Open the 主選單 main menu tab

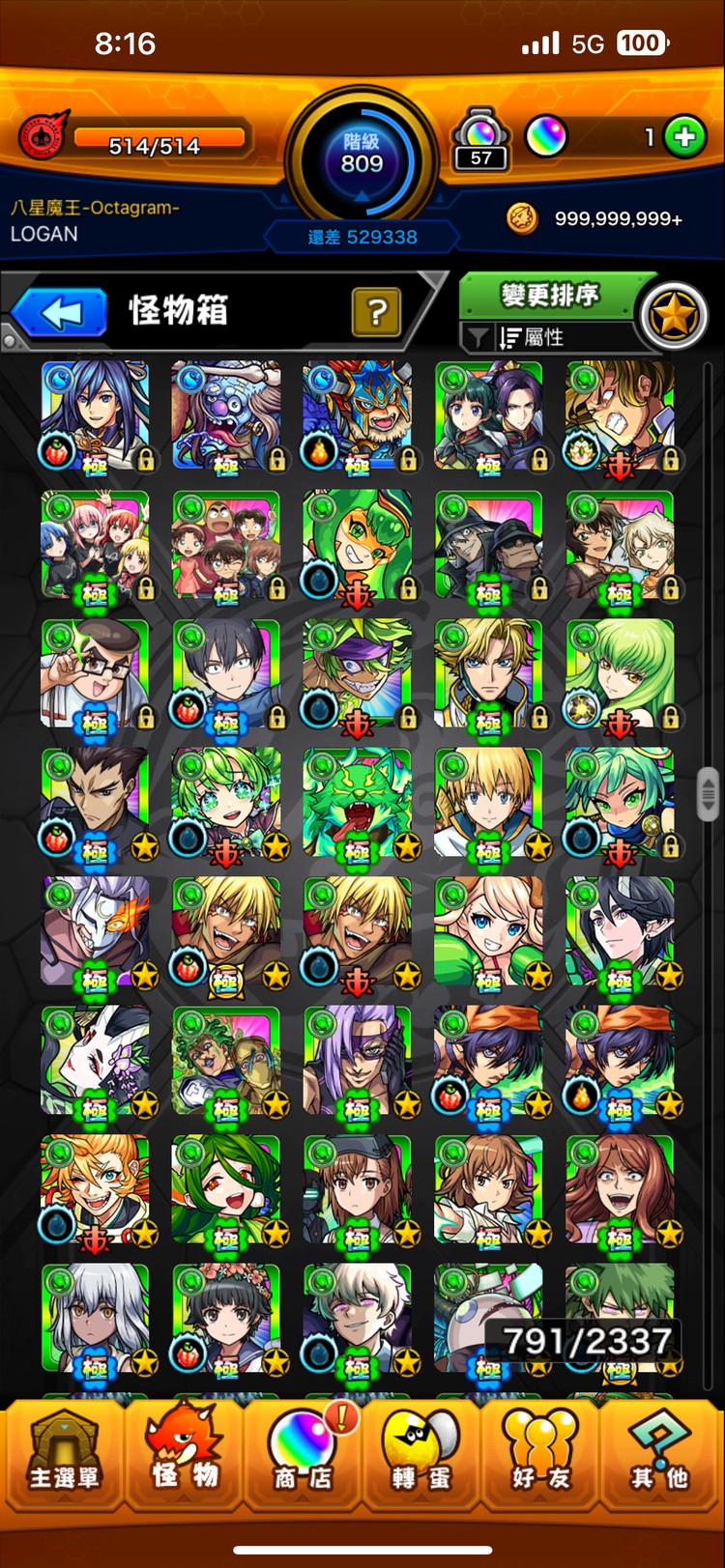point(63,1455)
